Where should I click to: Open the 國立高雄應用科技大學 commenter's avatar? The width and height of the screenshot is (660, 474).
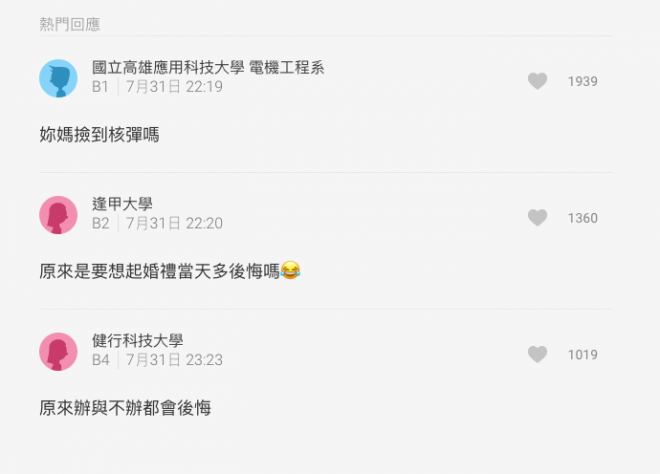tap(58, 78)
